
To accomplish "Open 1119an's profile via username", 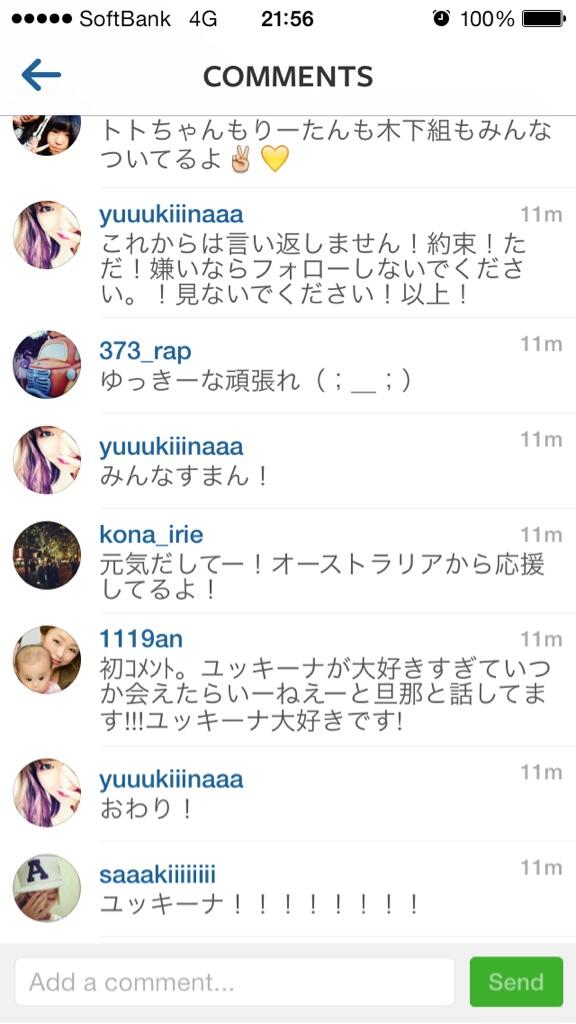I will coord(141,639).
